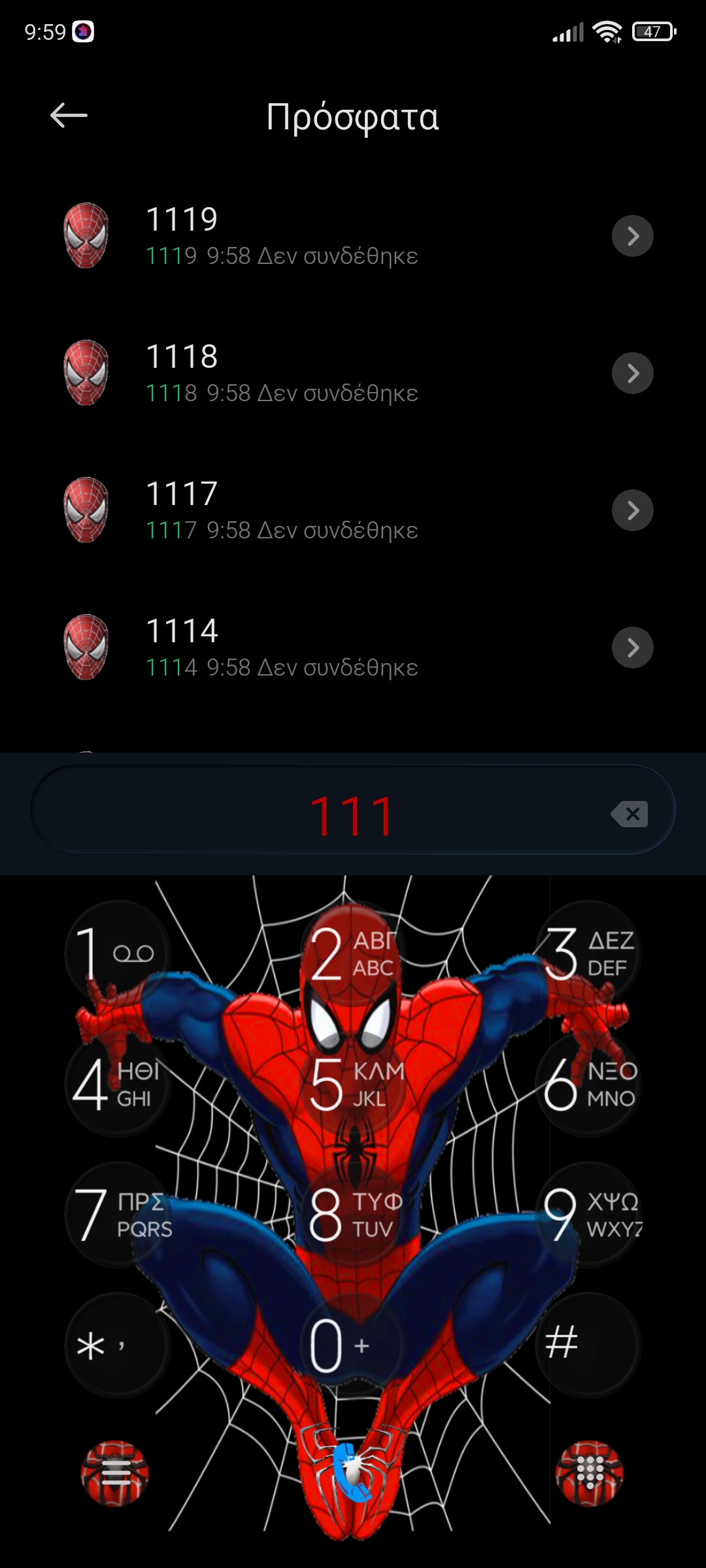
Task: Dial digit 9 WXYZ key
Action: coord(588,1215)
